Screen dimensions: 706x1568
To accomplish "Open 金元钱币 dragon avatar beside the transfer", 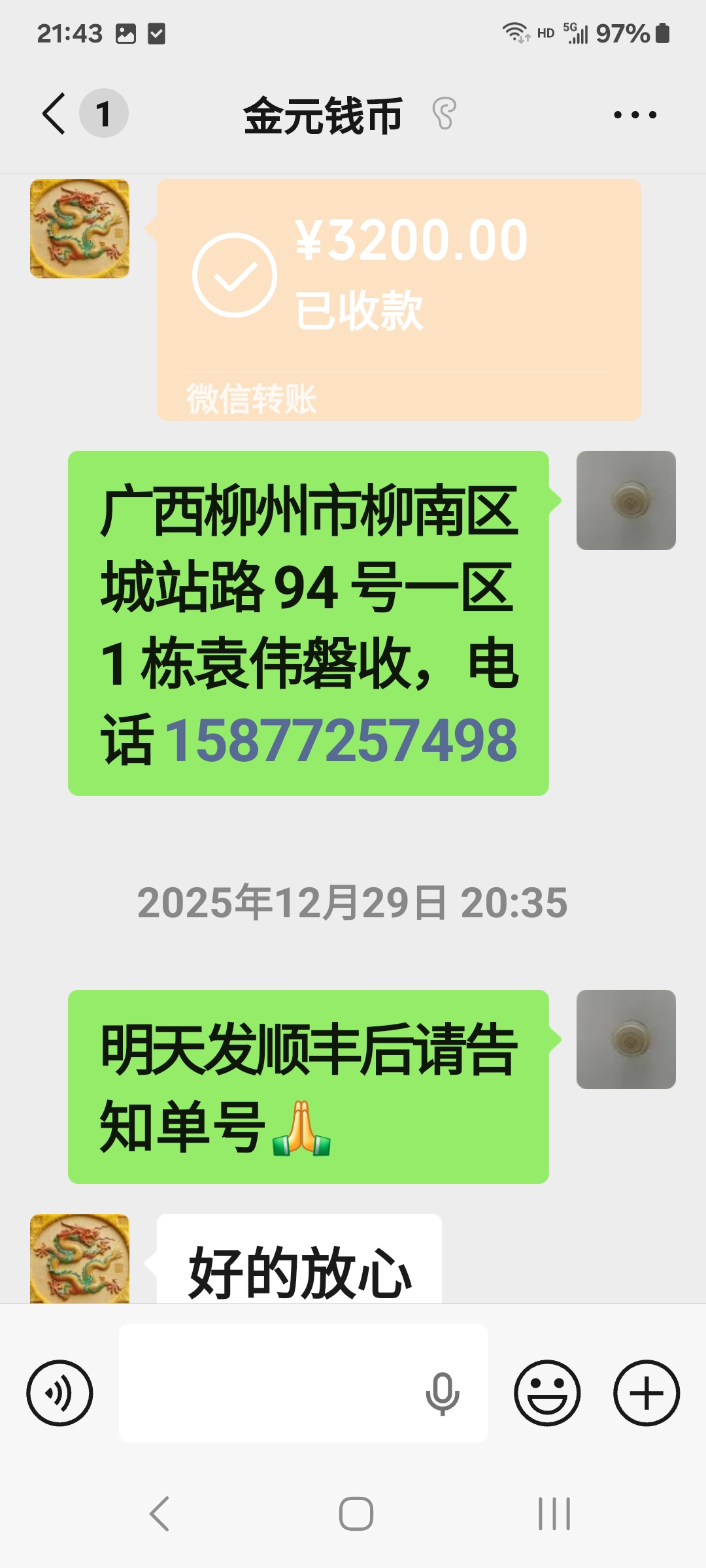I will coord(80,229).
